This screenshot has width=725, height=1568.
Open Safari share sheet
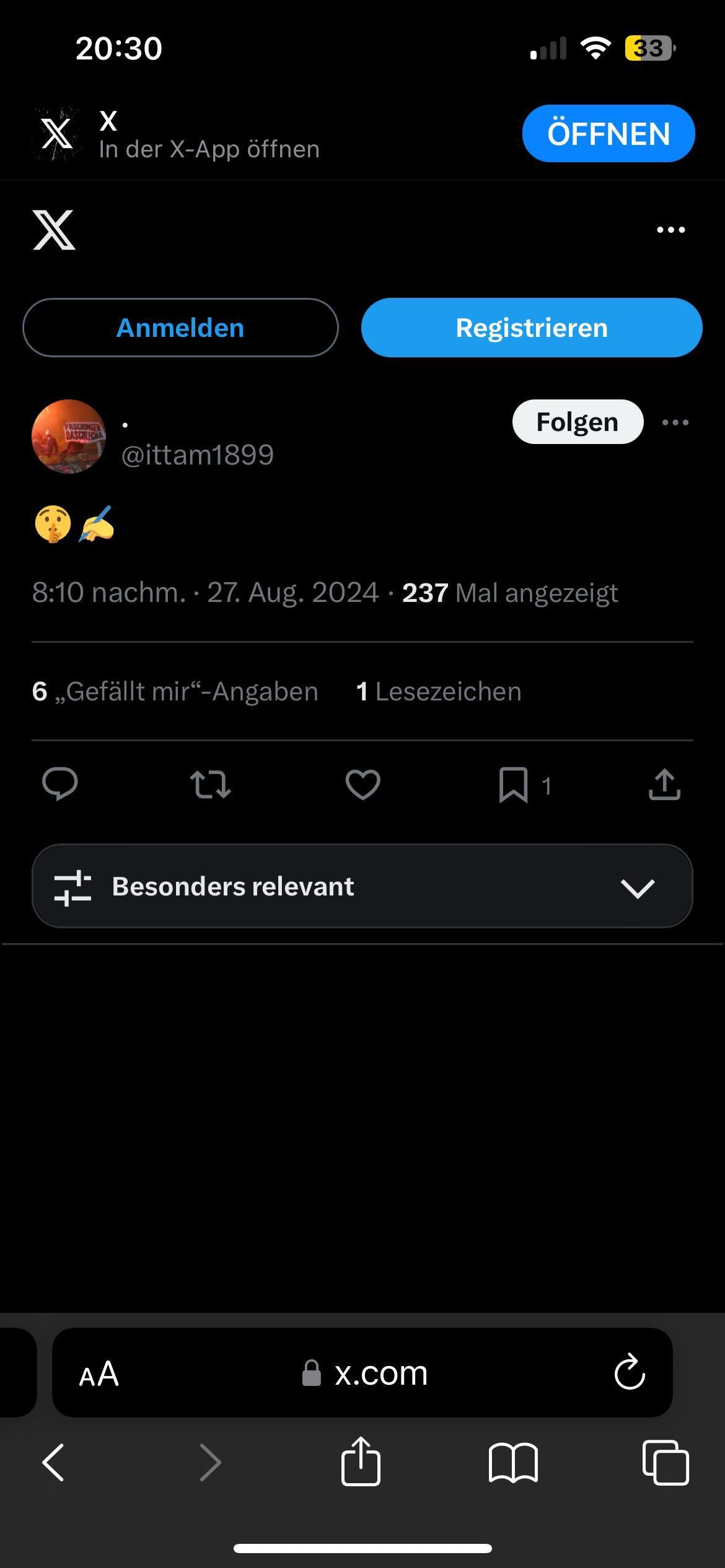point(361,1461)
